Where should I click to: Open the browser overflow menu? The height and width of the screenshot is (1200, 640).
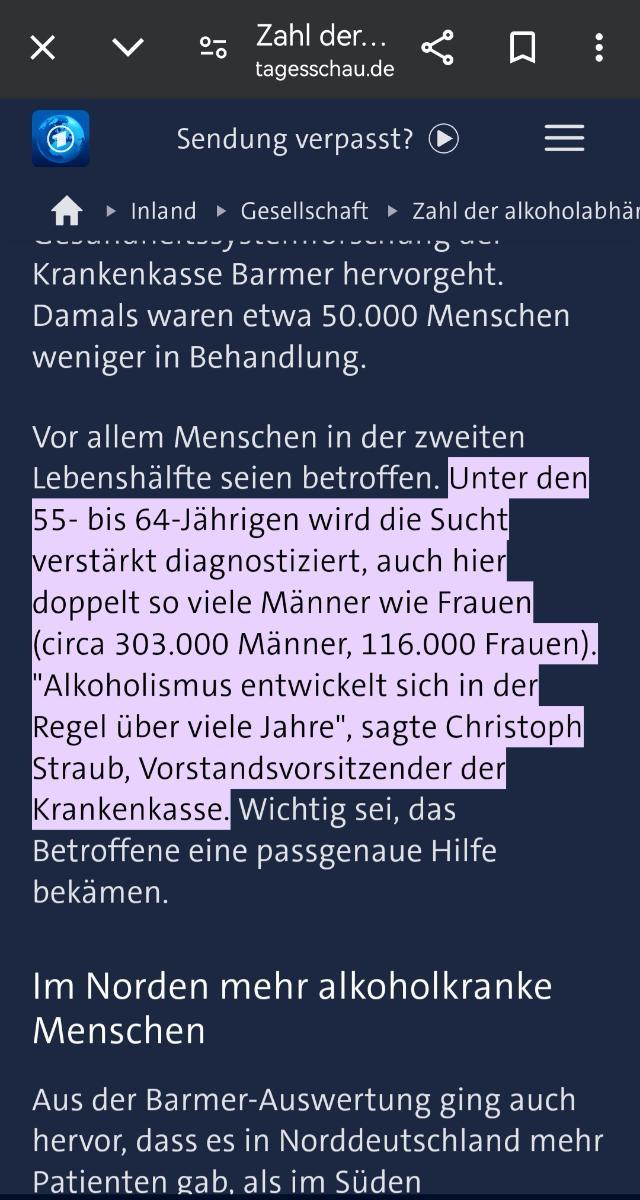[x=598, y=48]
